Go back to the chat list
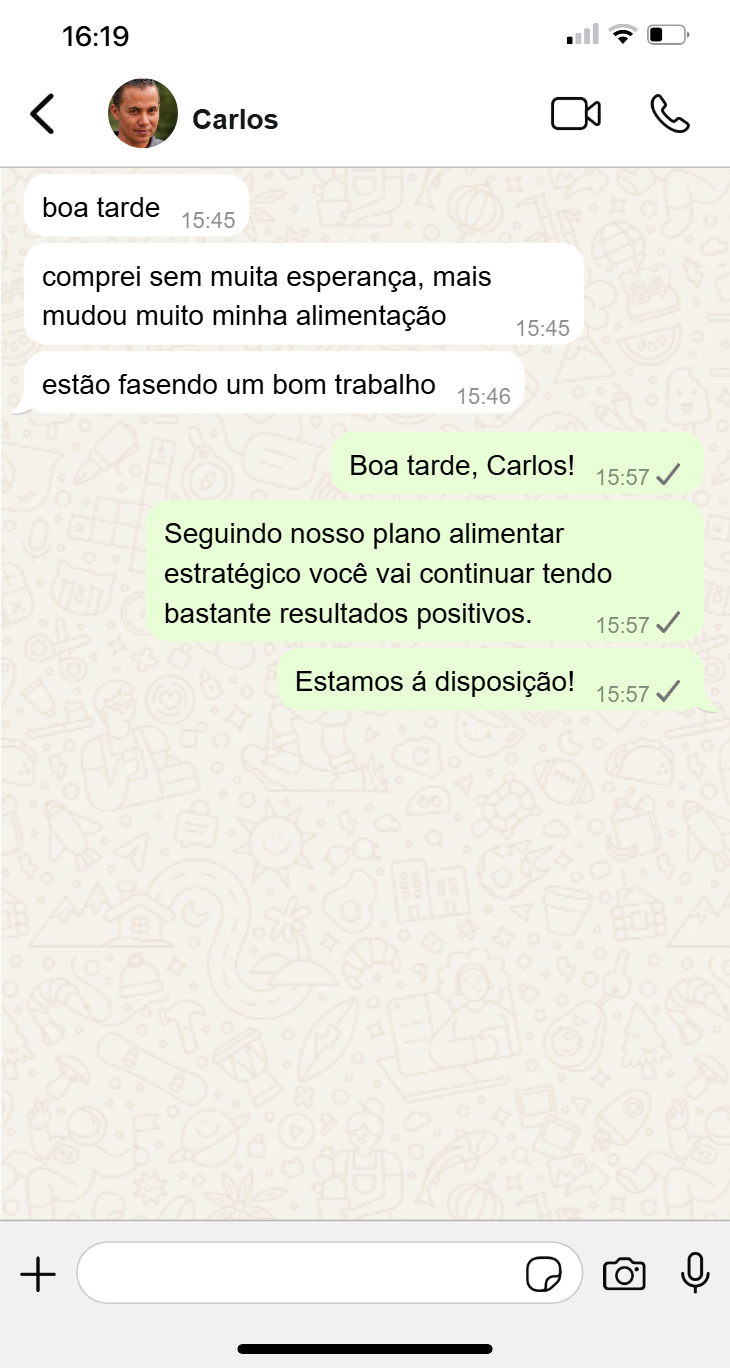730x1368 pixels. click(x=42, y=114)
